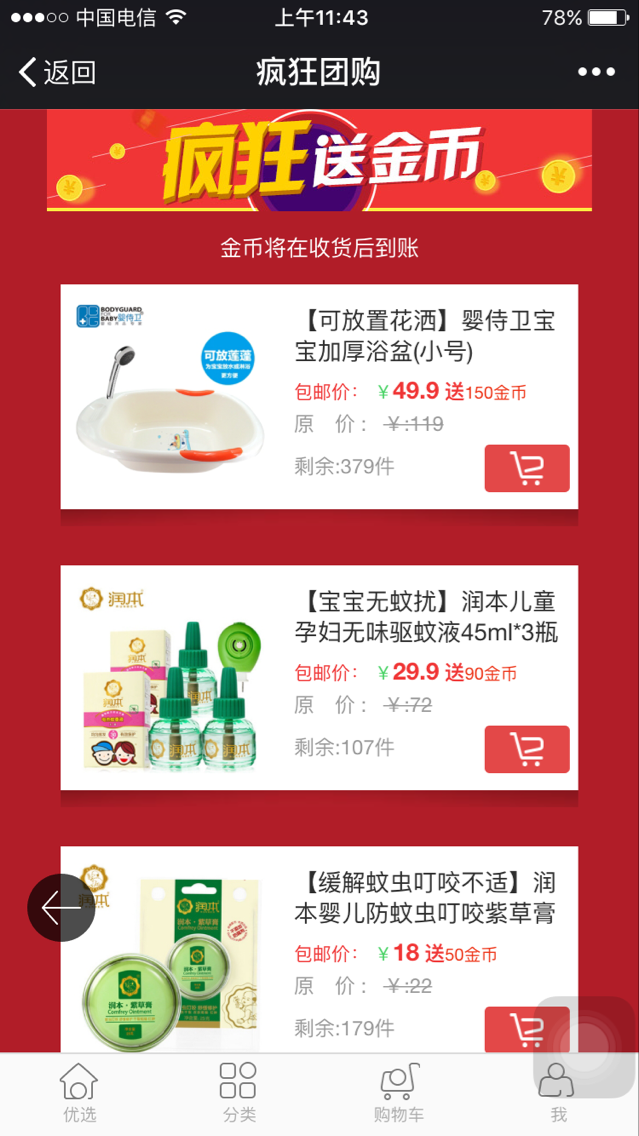Open the 购物车 tab
The height and width of the screenshot is (1136, 639).
[398, 1093]
